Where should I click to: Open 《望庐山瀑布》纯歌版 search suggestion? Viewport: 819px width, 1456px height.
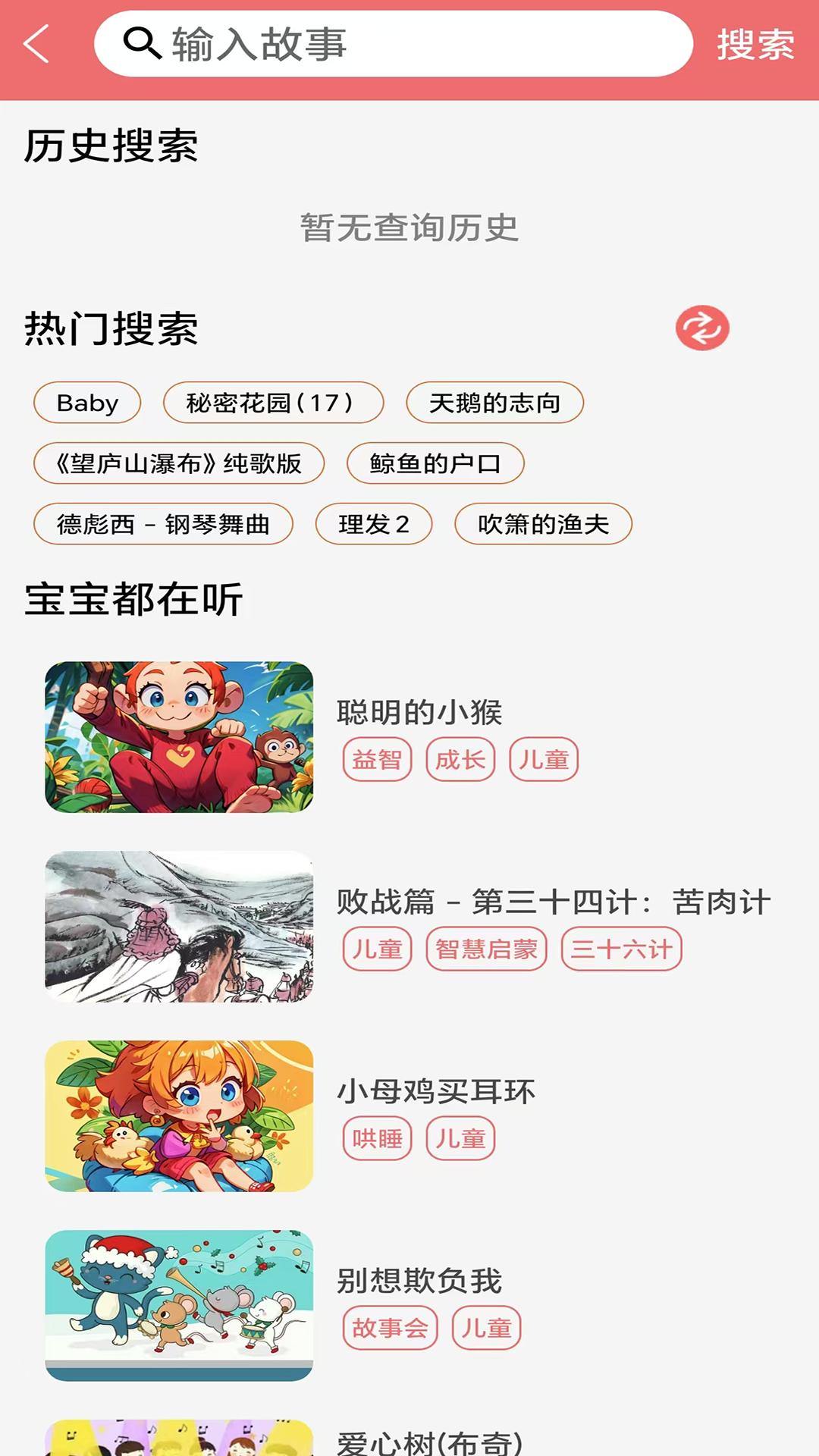179,463
